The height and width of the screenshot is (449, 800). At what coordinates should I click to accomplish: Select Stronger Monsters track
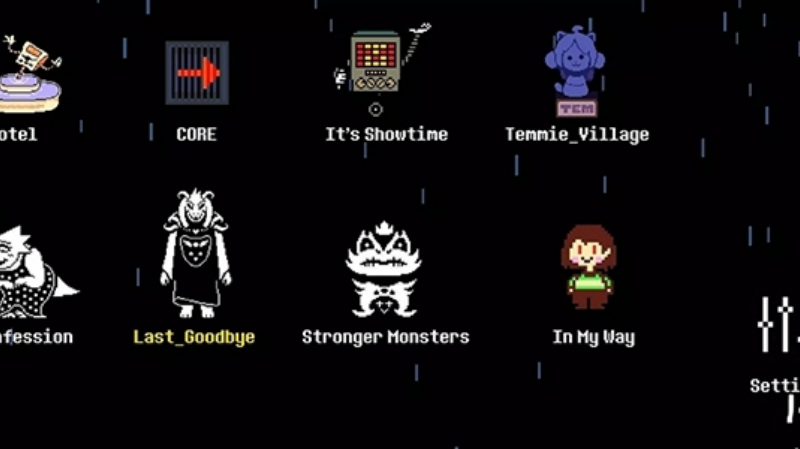[x=384, y=270]
